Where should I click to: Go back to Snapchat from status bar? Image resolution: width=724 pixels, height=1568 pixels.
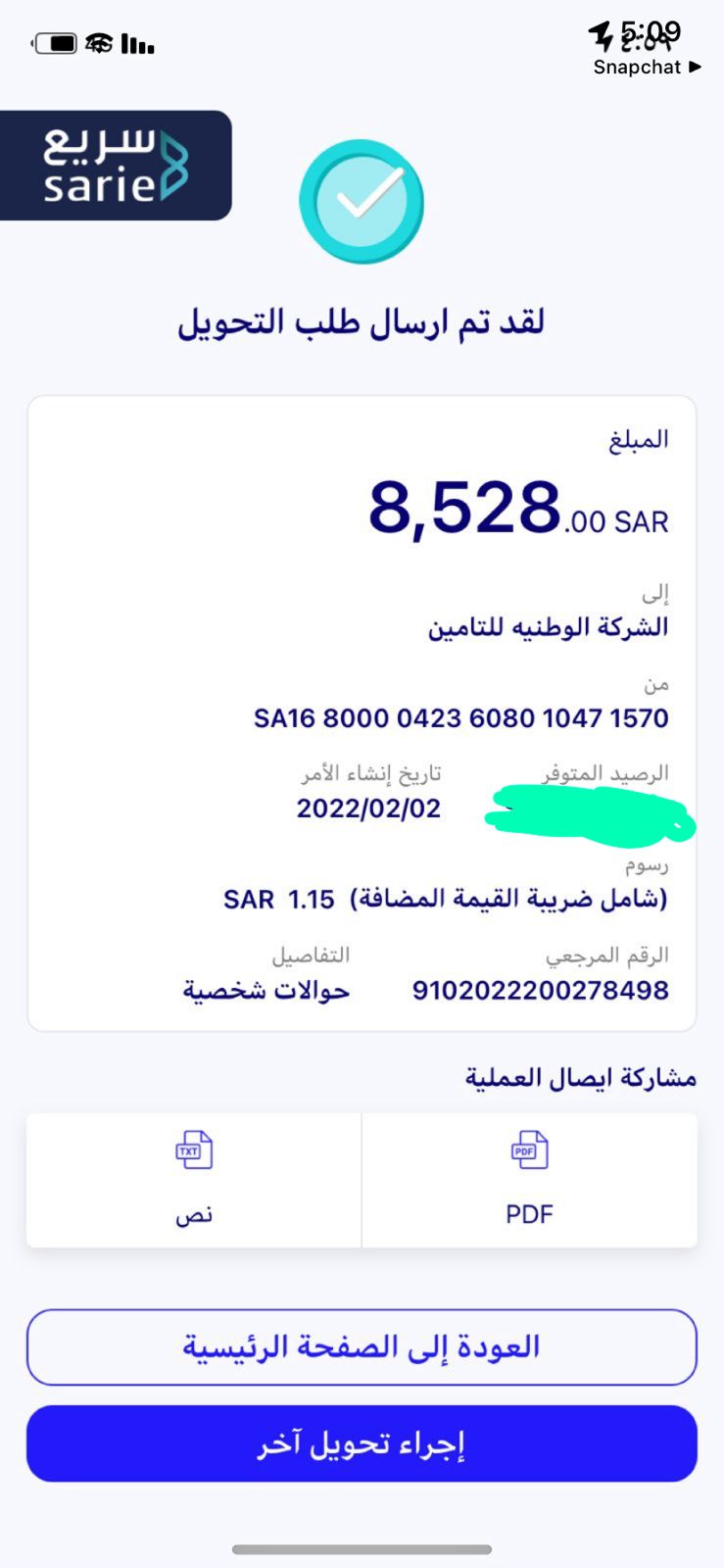pos(646,67)
